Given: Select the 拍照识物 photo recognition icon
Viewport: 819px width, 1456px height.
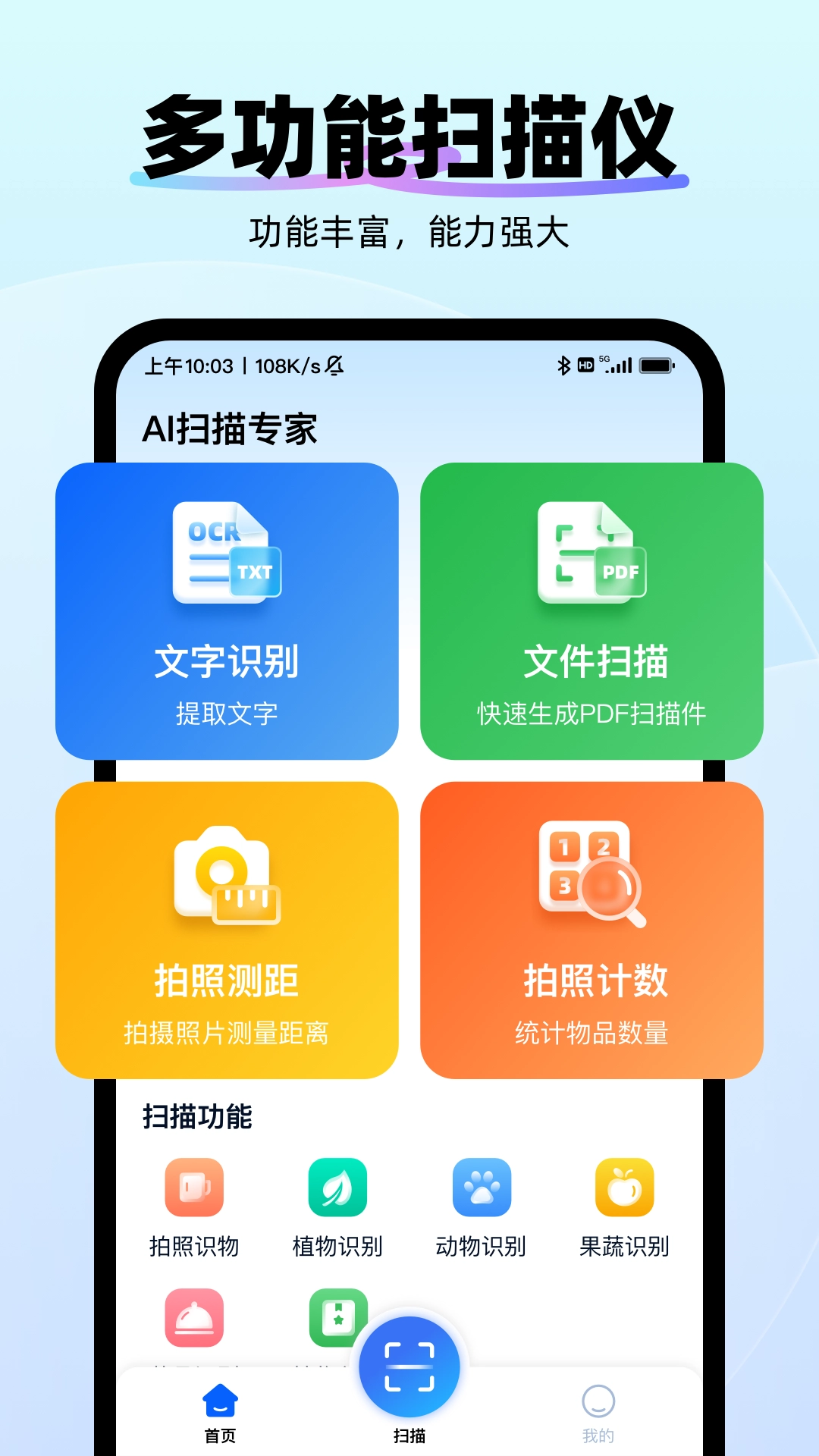Looking at the screenshot, I should tap(194, 1188).
